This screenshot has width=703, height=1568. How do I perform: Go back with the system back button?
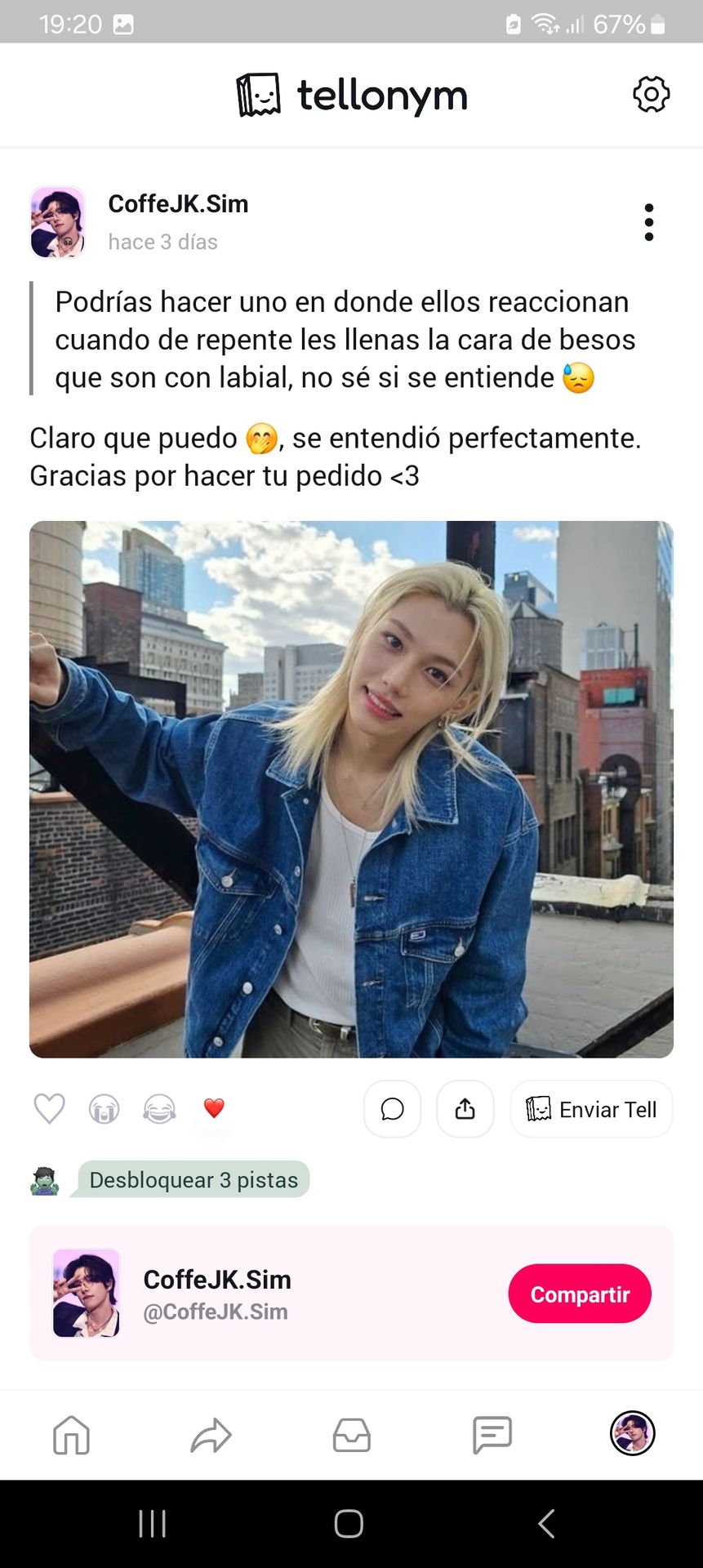(x=547, y=1523)
